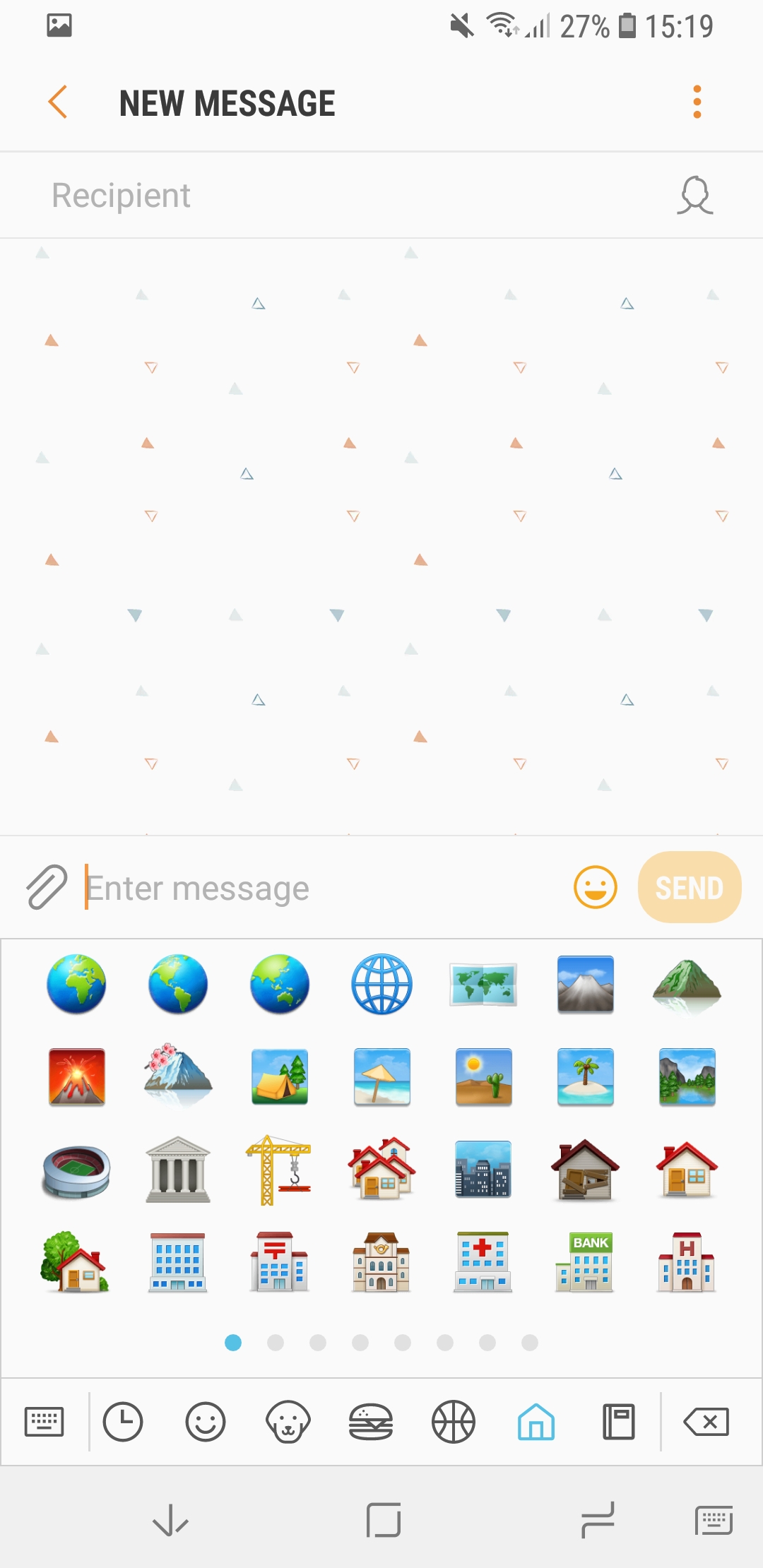
Task: Insert the BANK building emoji
Action: click(585, 1262)
